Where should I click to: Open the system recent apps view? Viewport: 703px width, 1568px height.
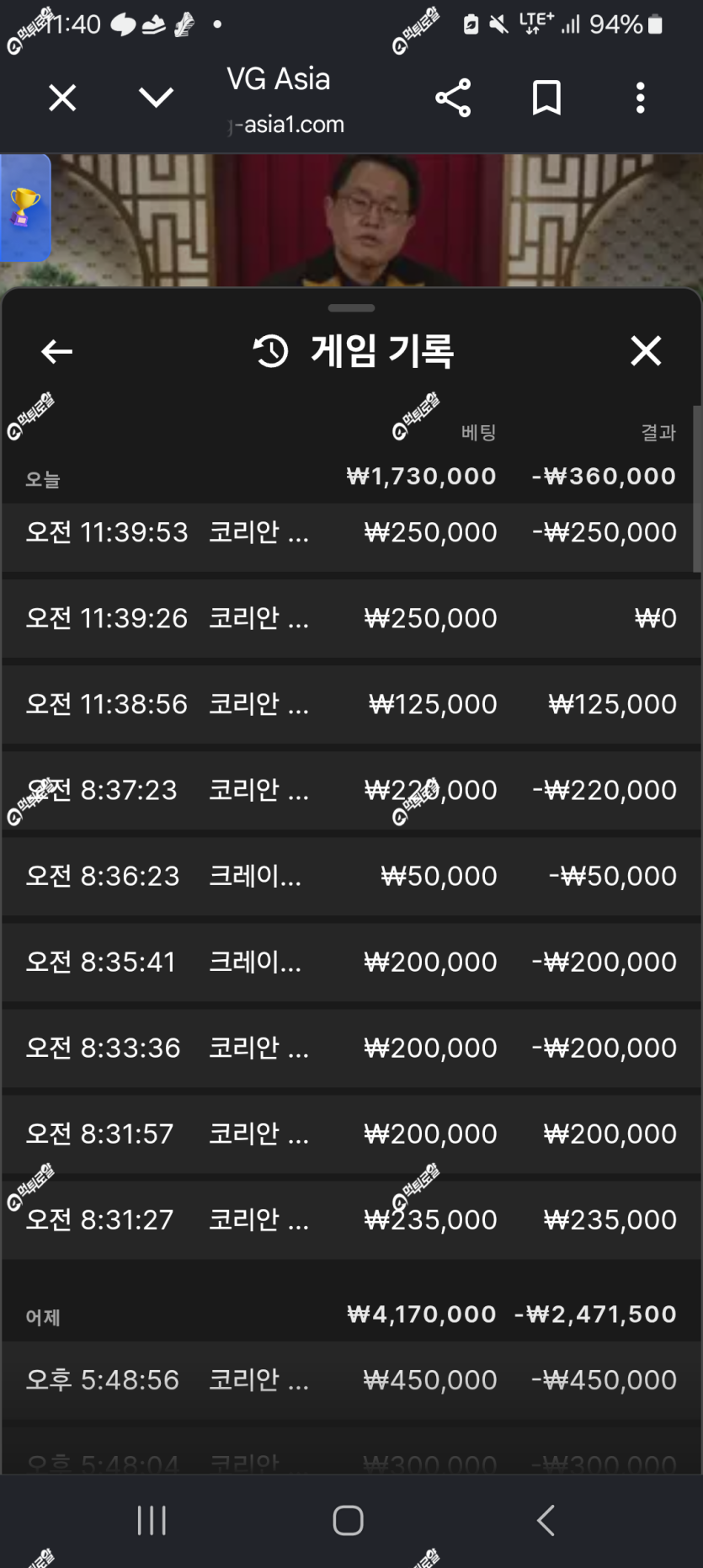[152, 1520]
